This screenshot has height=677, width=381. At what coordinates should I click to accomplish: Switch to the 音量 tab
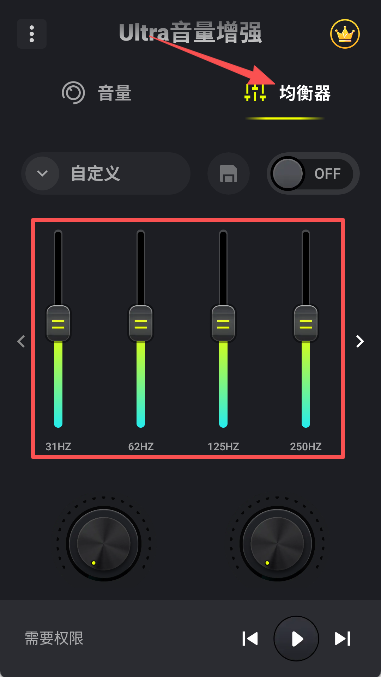coord(97,93)
